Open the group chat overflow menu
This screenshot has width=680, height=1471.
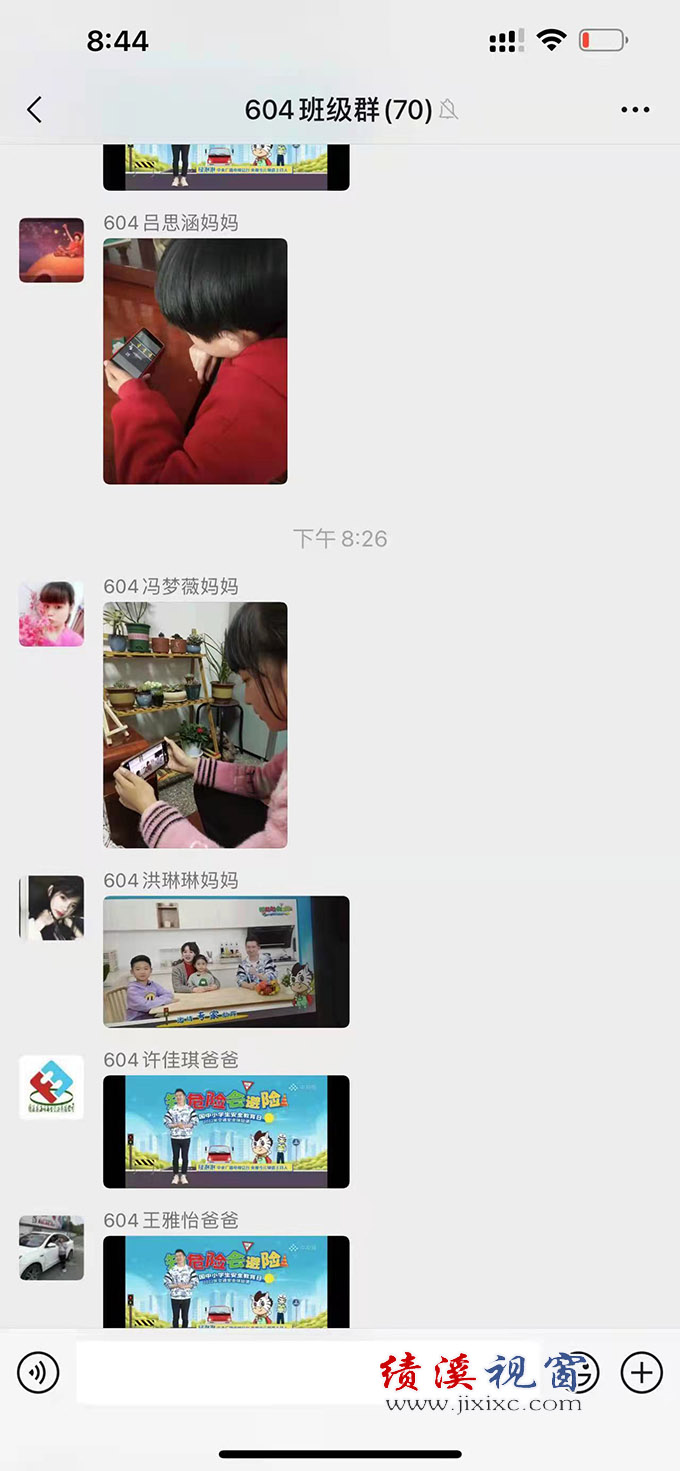(x=635, y=110)
